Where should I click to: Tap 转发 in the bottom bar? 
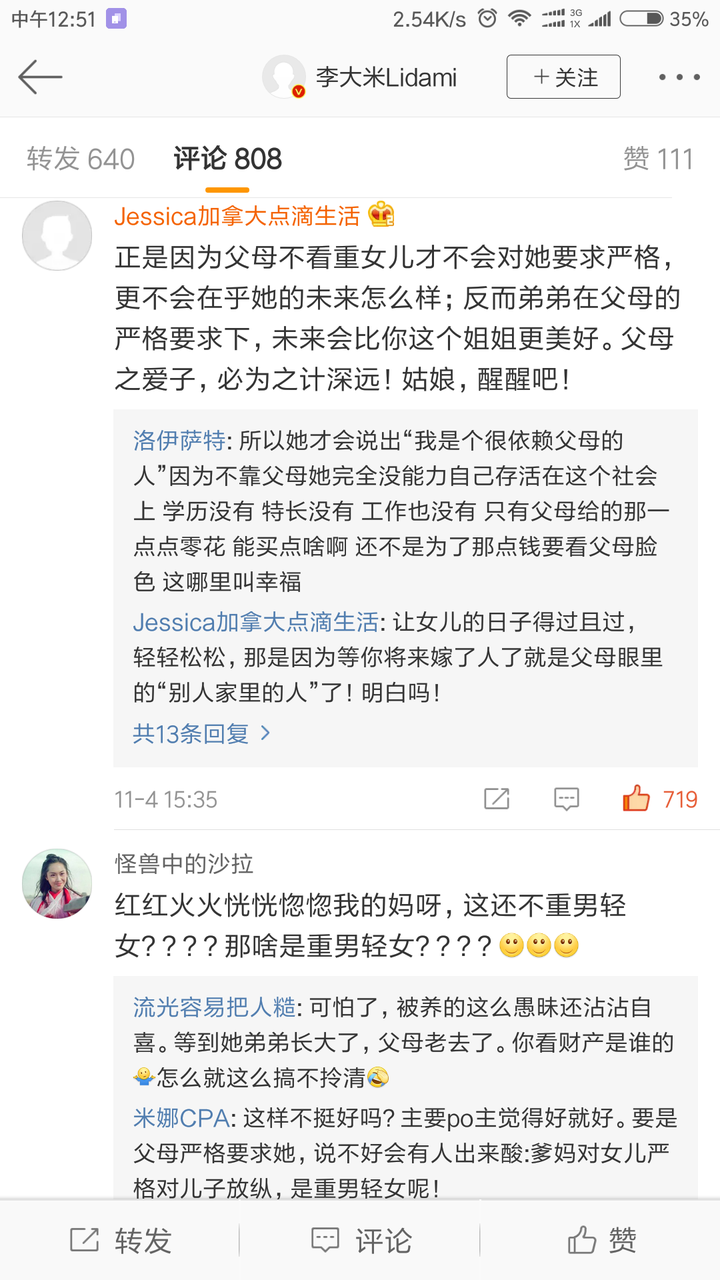point(120,1240)
